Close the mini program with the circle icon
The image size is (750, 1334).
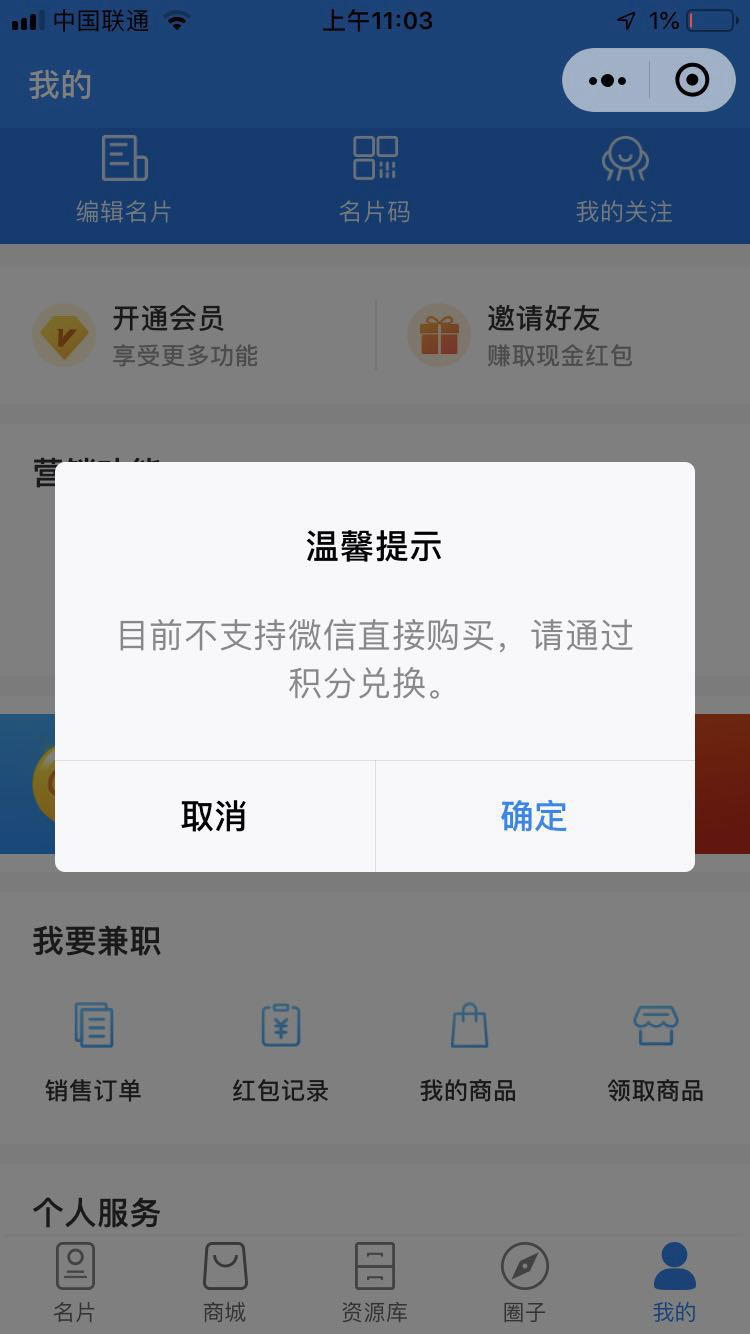[692, 80]
